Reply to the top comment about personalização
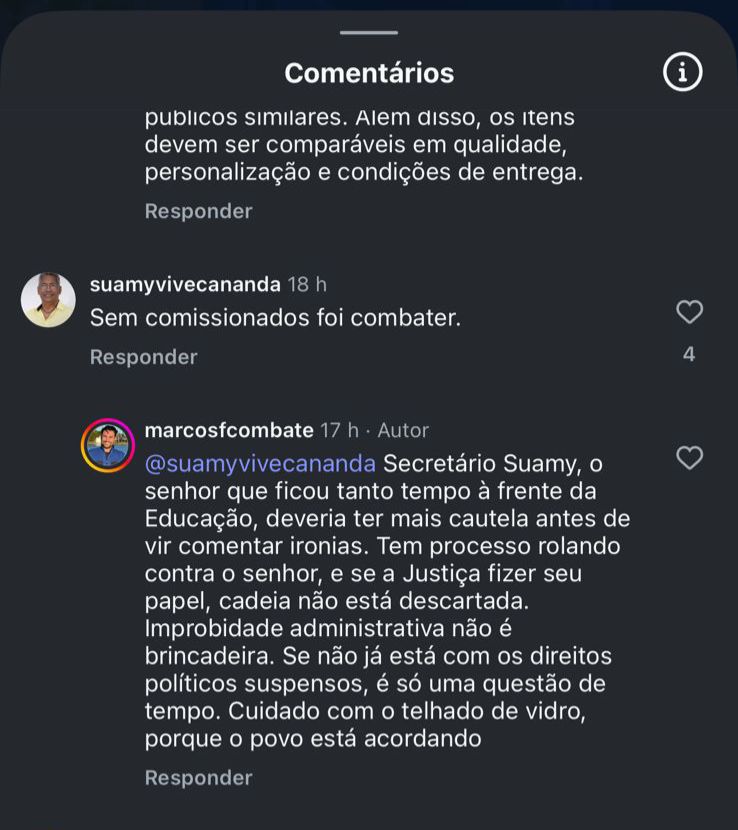The height and width of the screenshot is (830, 738). (198, 211)
